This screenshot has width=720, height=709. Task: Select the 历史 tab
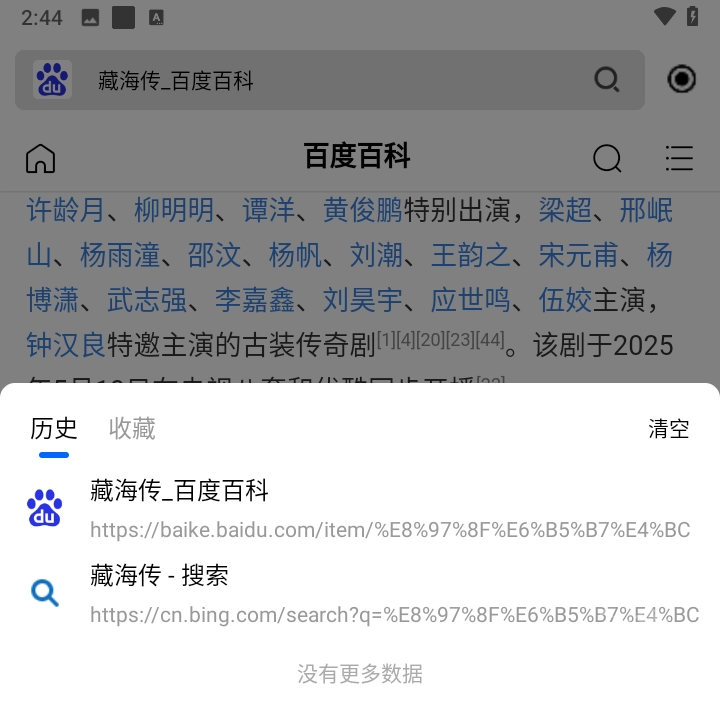[54, 429]
